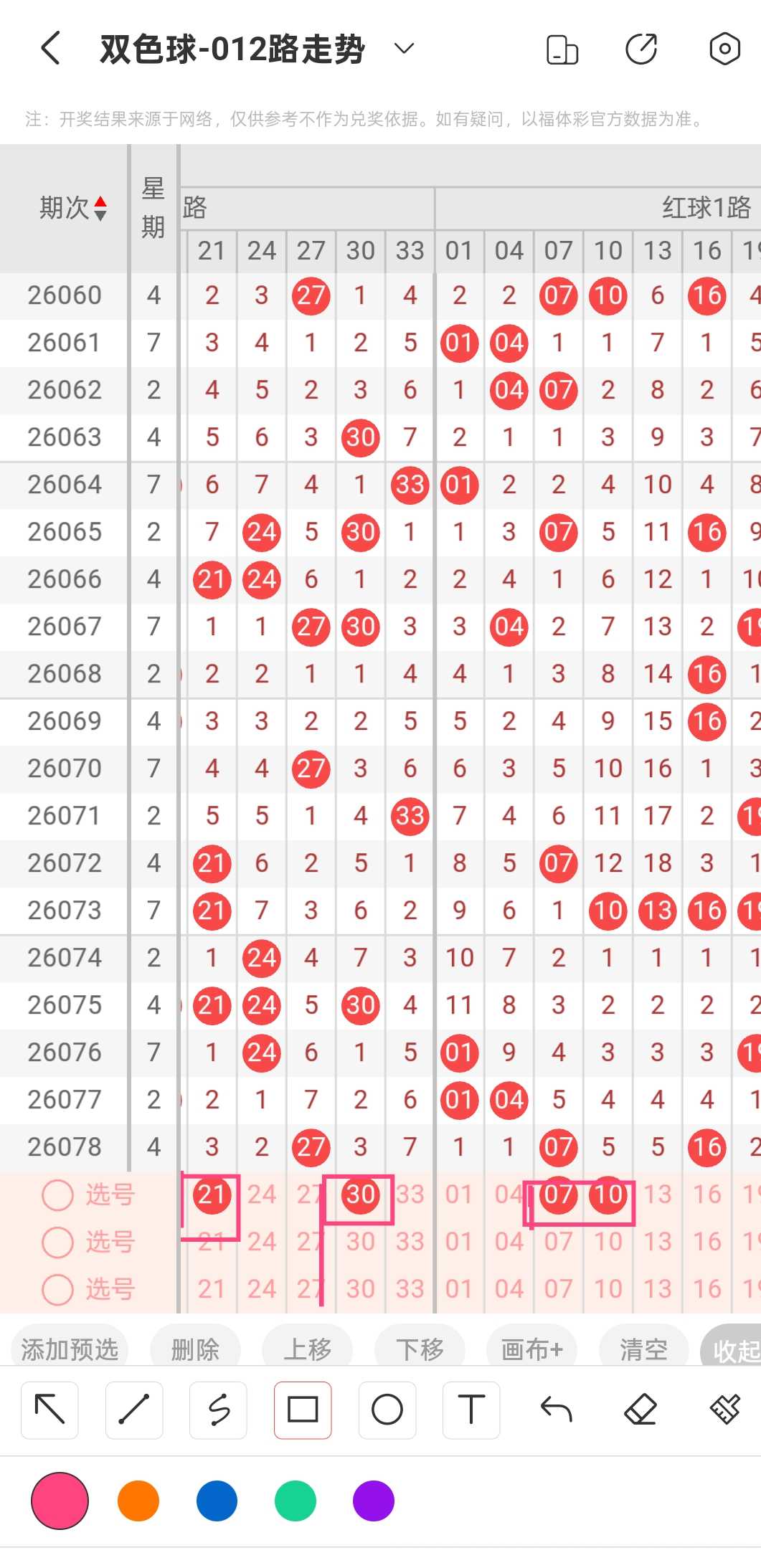Viewport: 761px width, 1568px height.
Task: Select the arrow drawing tool
Action: [x=49, y=1410]
